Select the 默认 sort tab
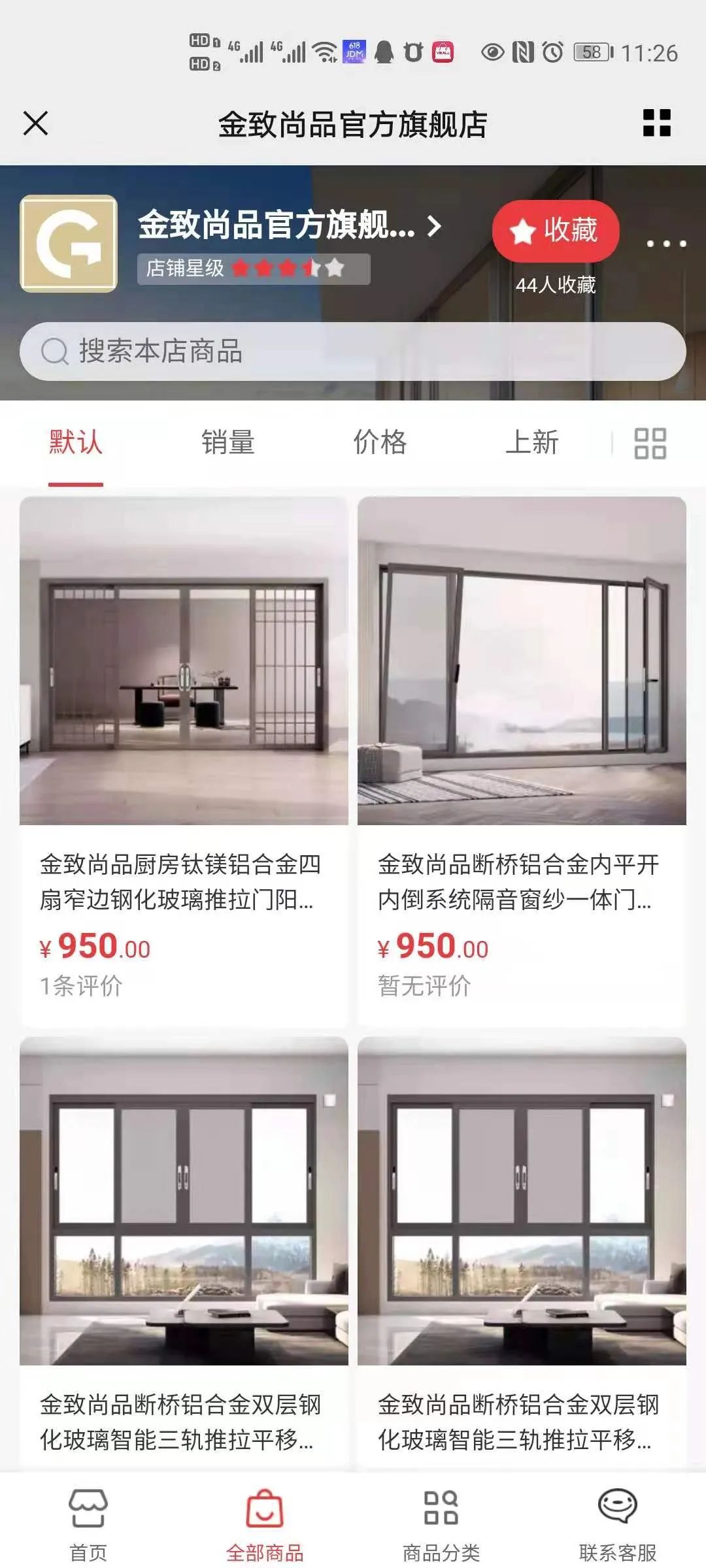Viewport: 706px width, 1568px height. (76, 443)
